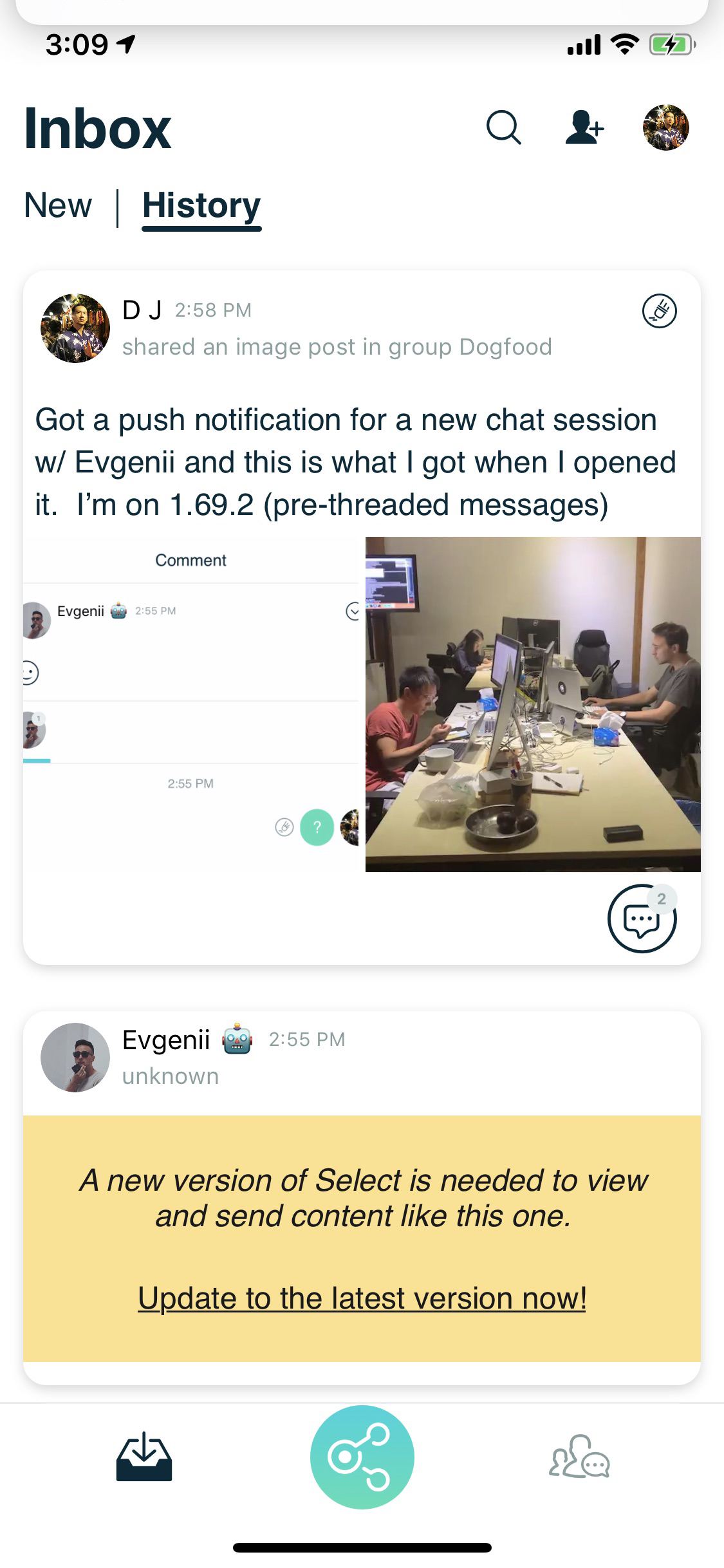
Task: Open the search magnifier icon
Action: click(503, 127)
